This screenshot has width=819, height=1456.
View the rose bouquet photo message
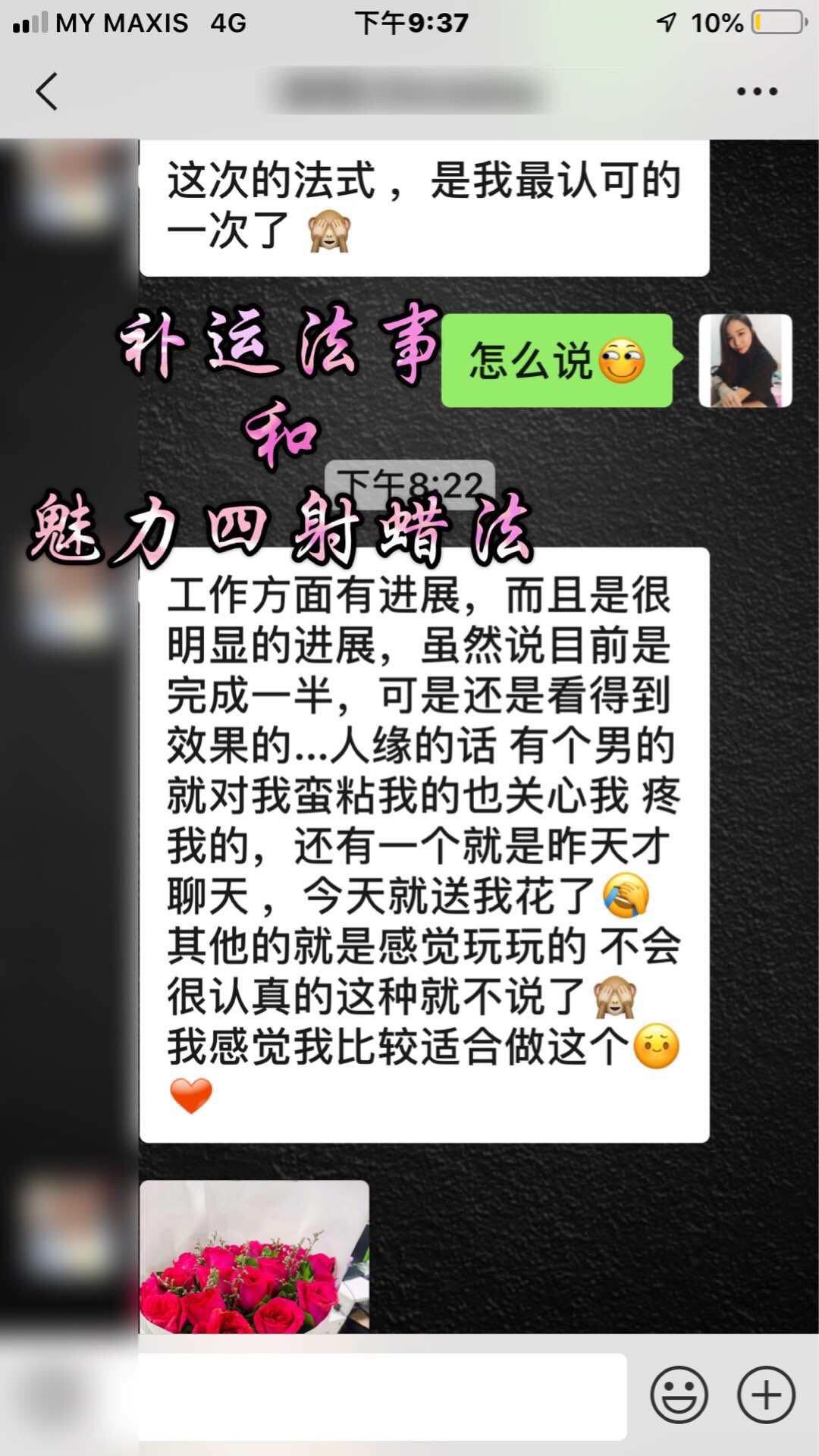254,1257
